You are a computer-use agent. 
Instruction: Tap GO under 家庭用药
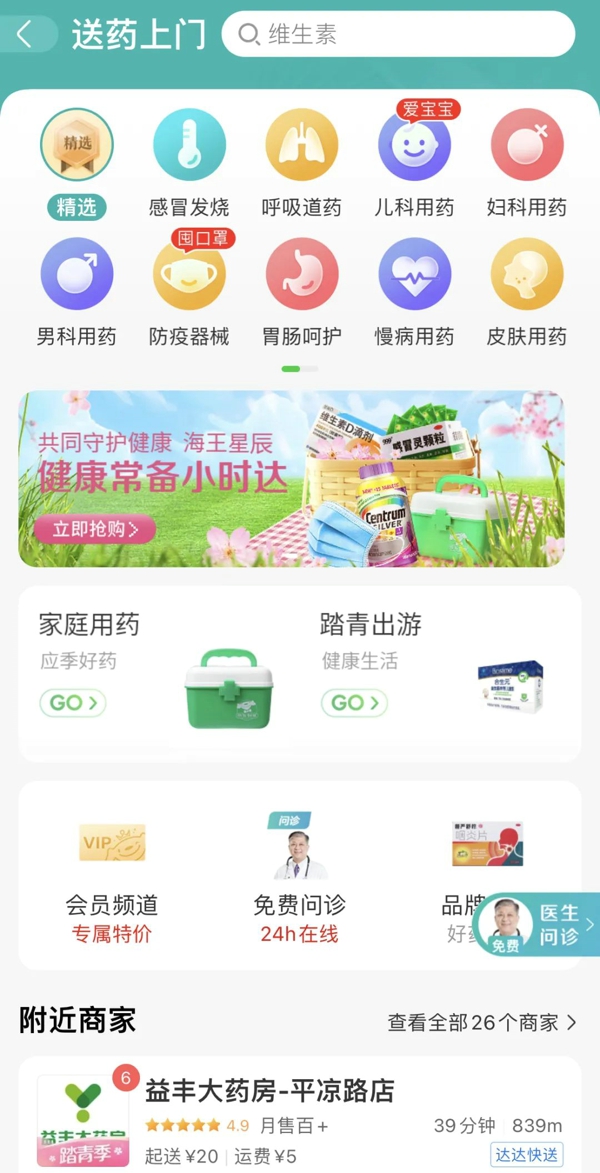[x=73, y=703]
